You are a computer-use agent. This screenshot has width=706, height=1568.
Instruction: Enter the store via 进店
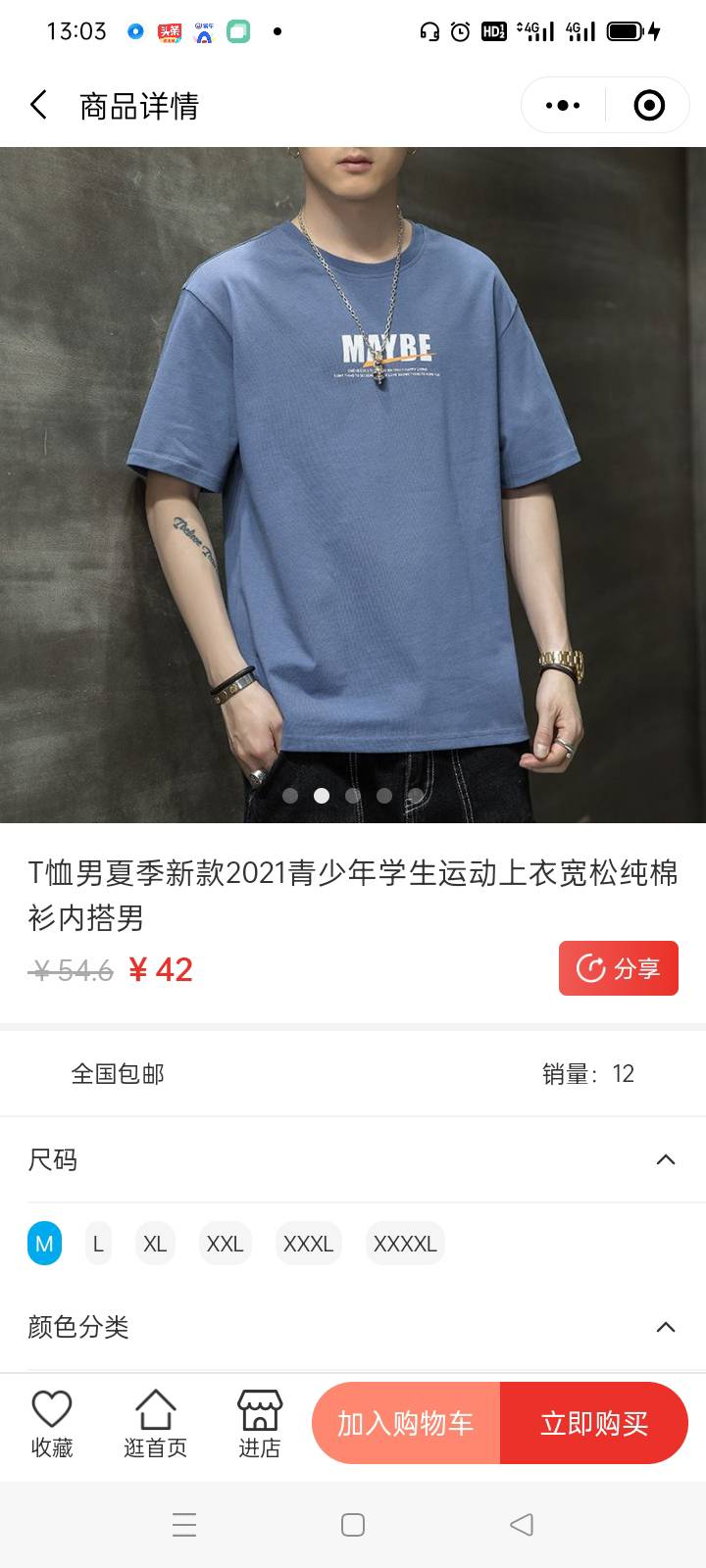(260, 1424)
